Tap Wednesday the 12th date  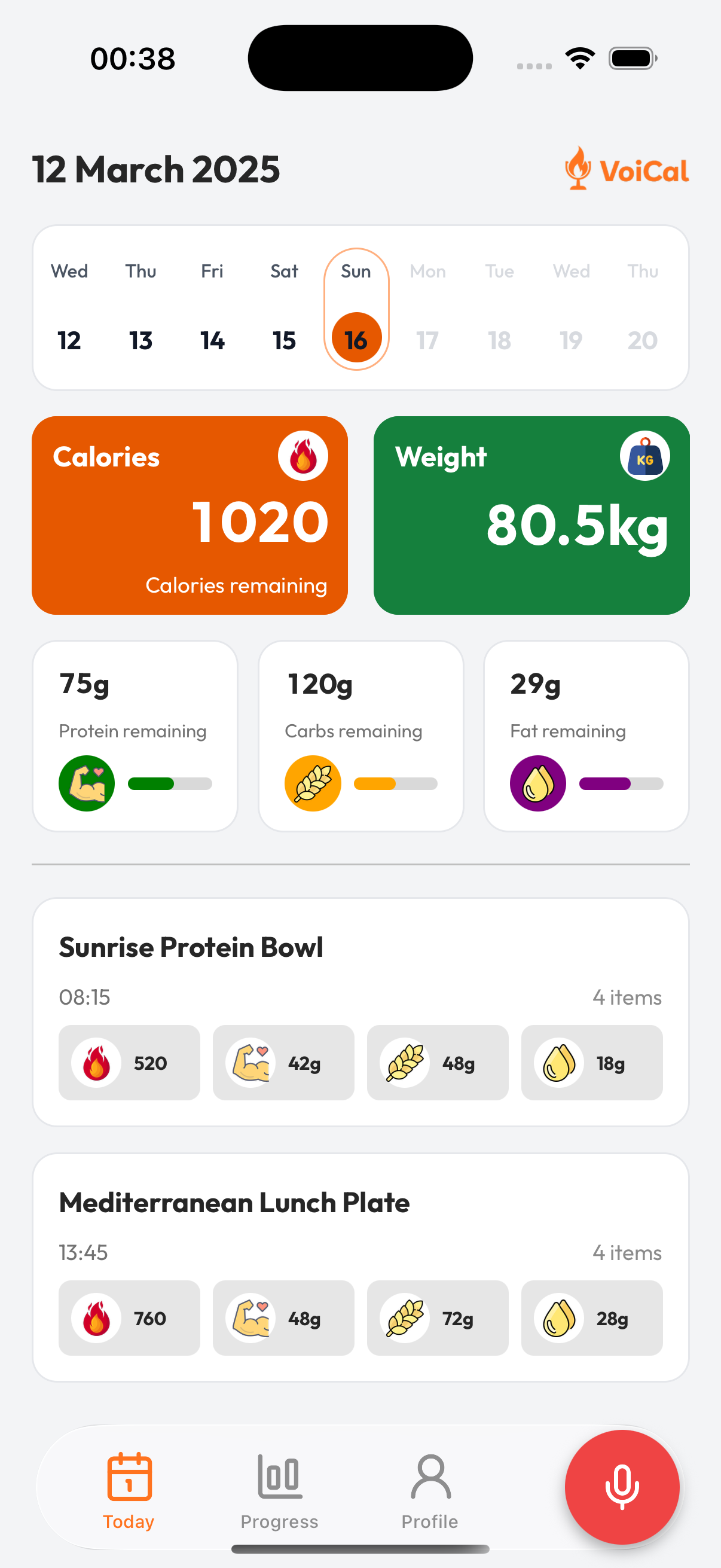point(69,340)
